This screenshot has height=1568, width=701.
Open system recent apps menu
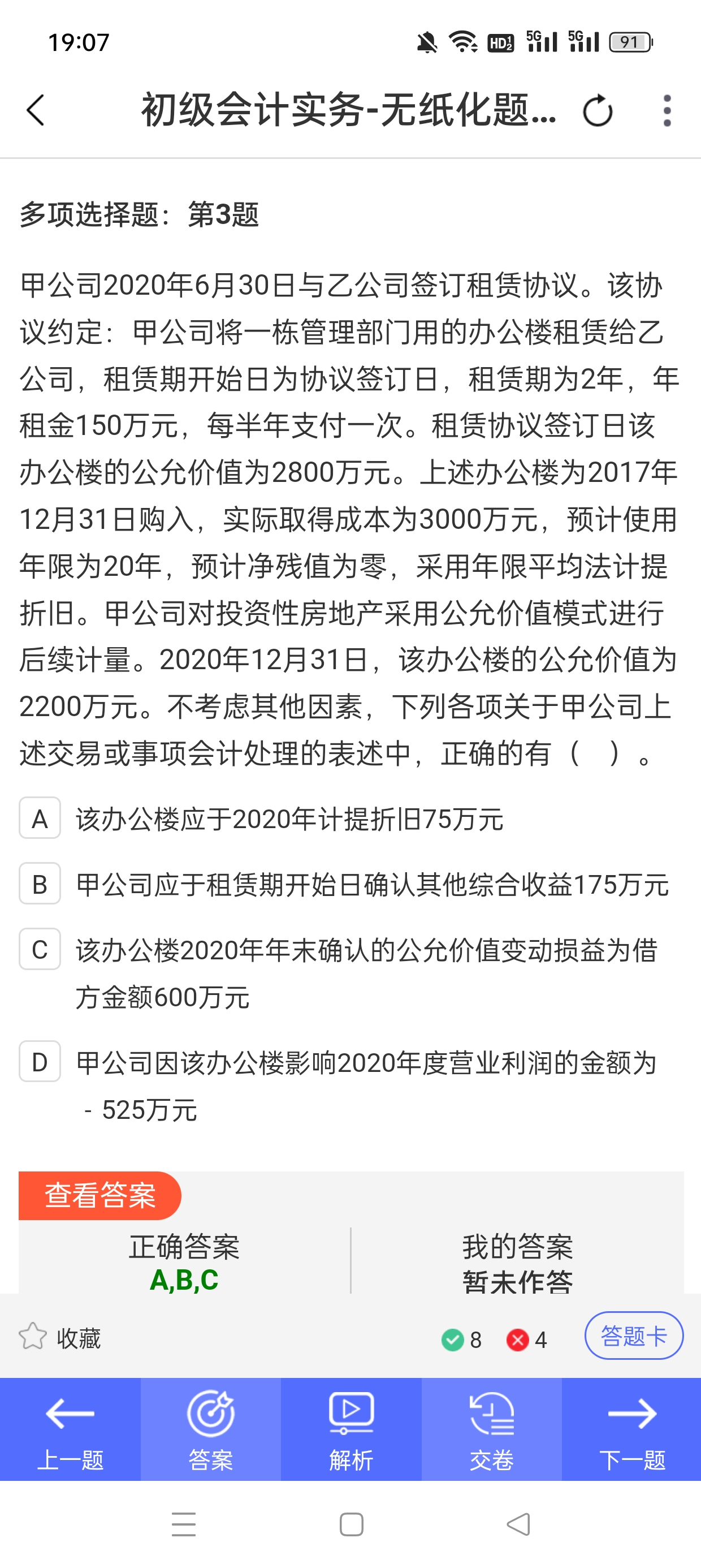point(184,1525)
